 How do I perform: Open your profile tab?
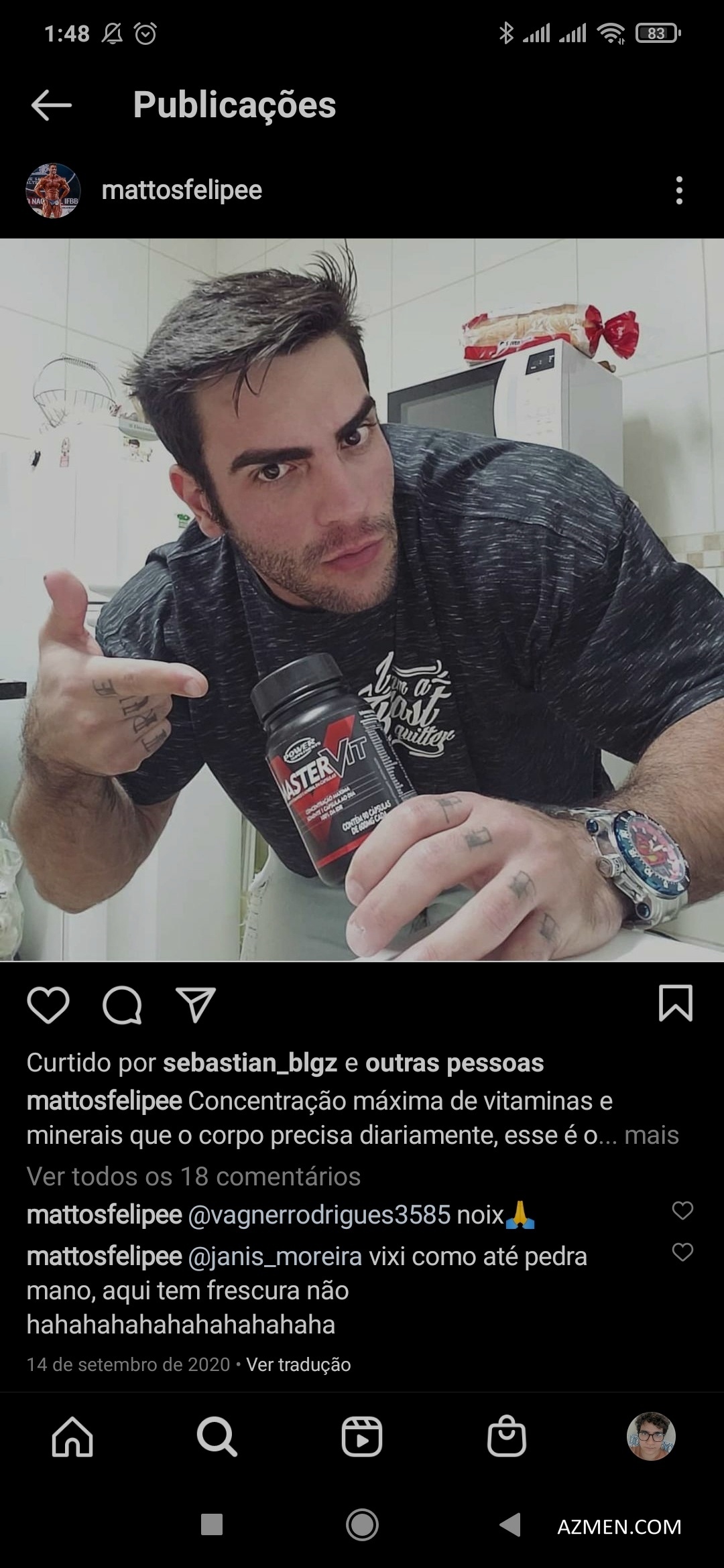tap(650, 1436)
